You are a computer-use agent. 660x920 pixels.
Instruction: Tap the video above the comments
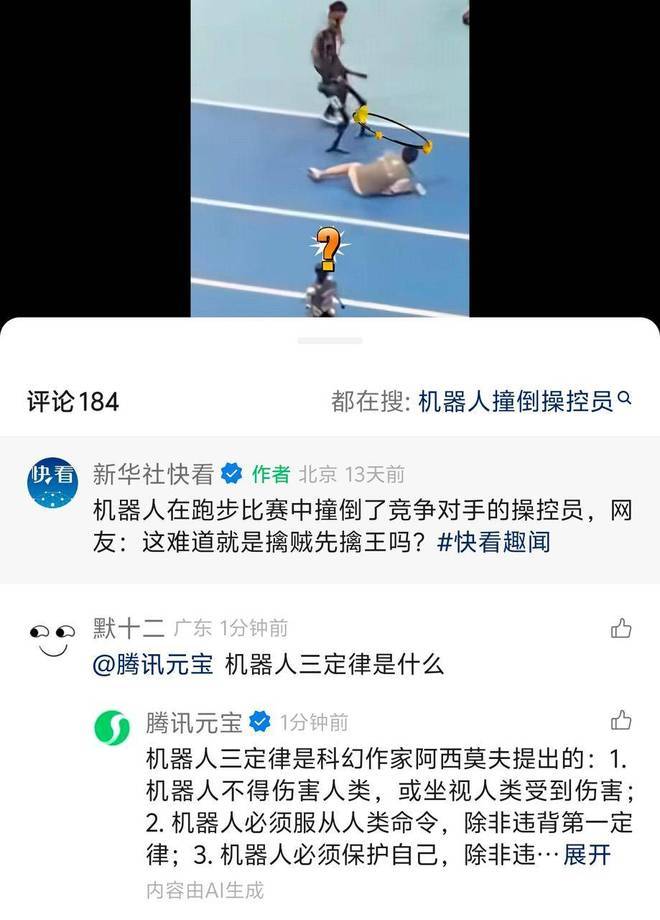pos(330,158)
